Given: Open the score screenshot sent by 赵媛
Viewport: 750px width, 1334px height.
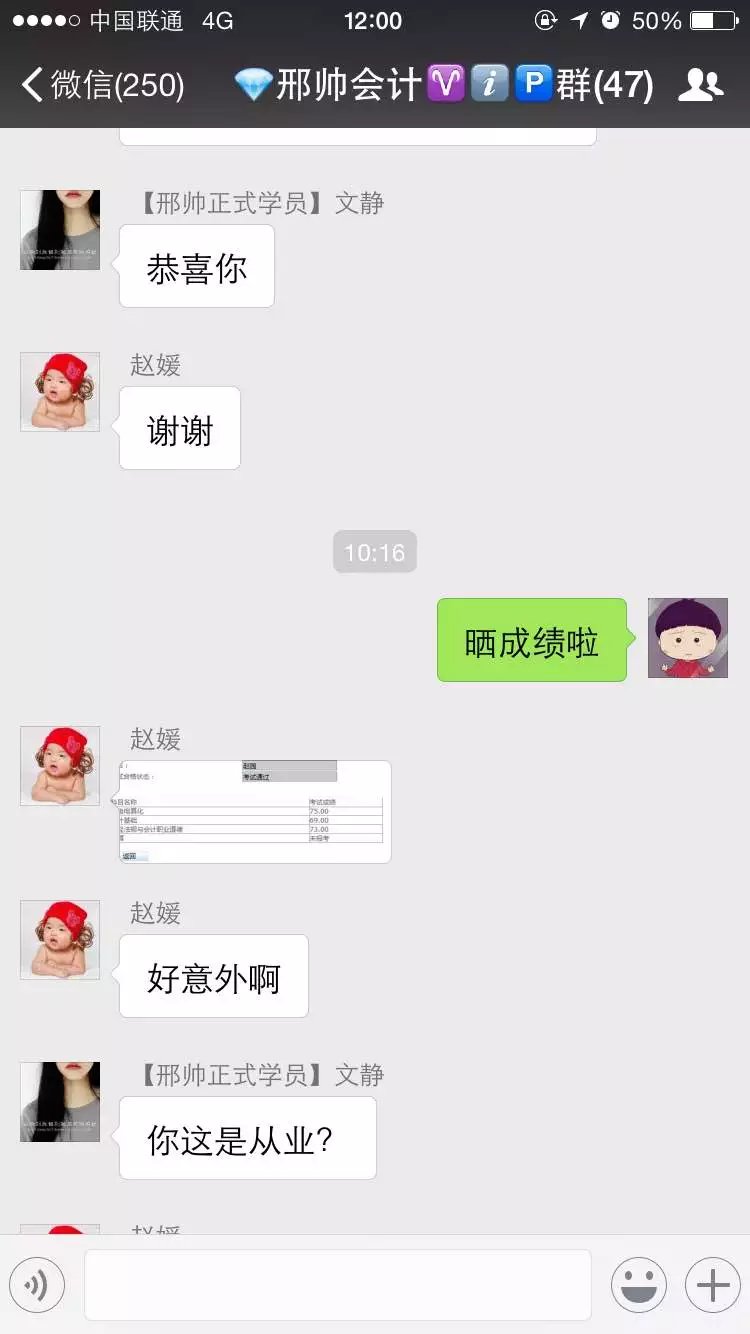Looking at the screenshot, I should tap(255, 812).
